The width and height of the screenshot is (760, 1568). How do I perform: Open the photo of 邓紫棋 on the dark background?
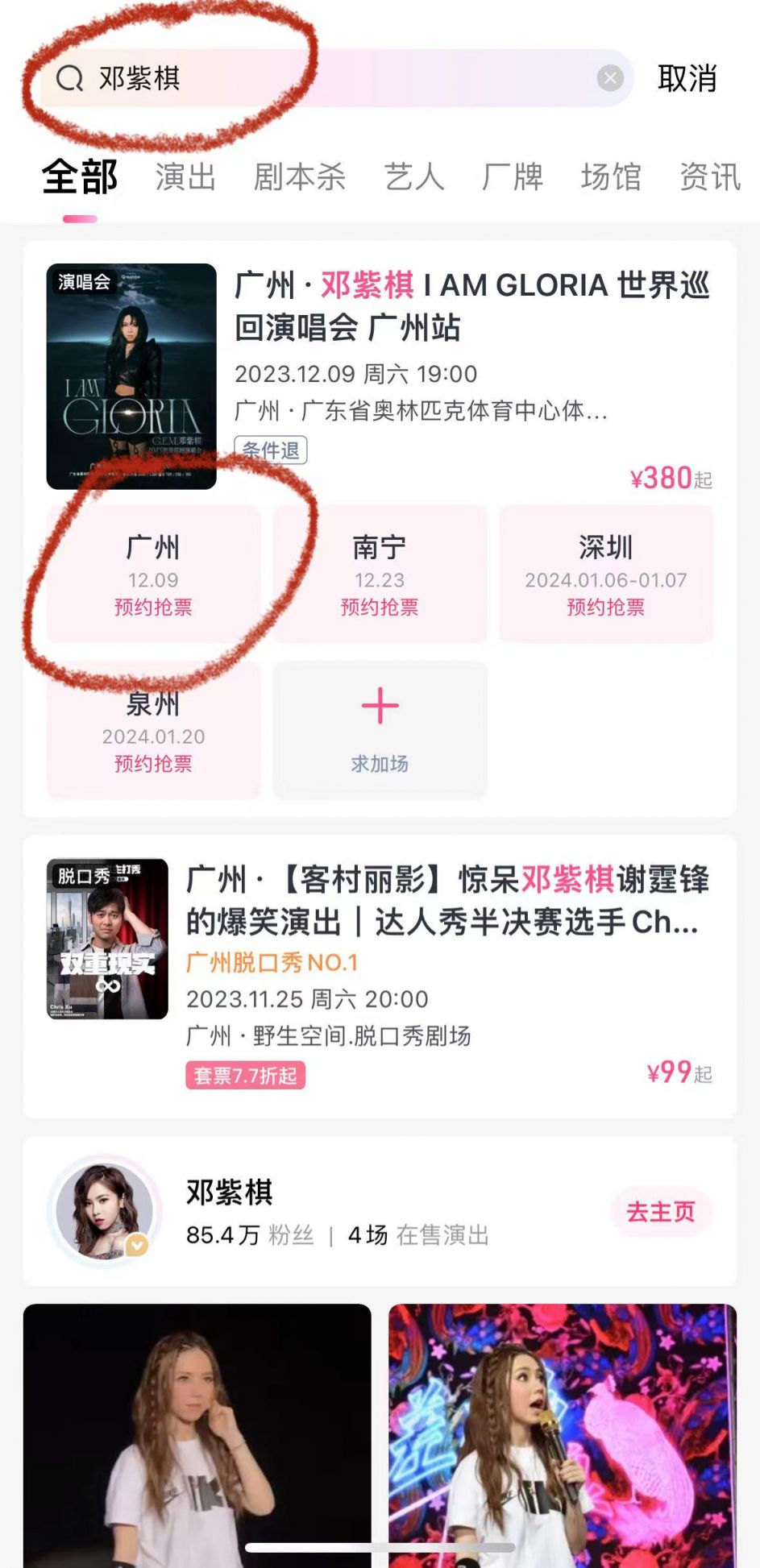[x=197, y=1434]
